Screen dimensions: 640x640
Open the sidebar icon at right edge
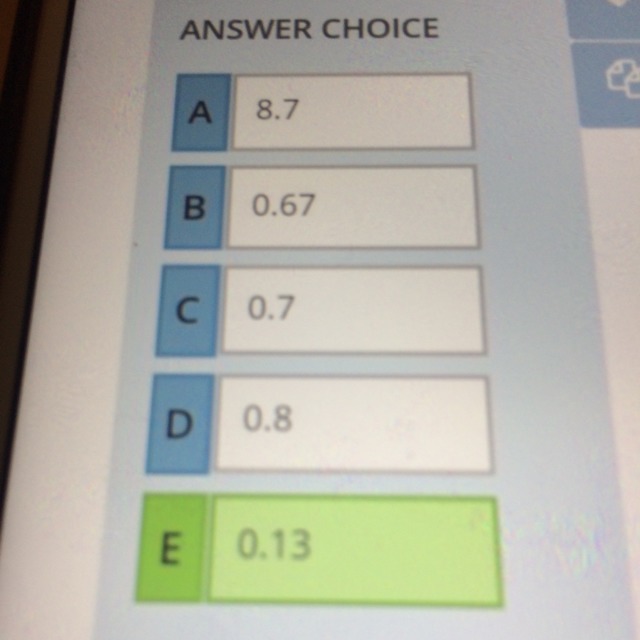(x=622, y=78)
